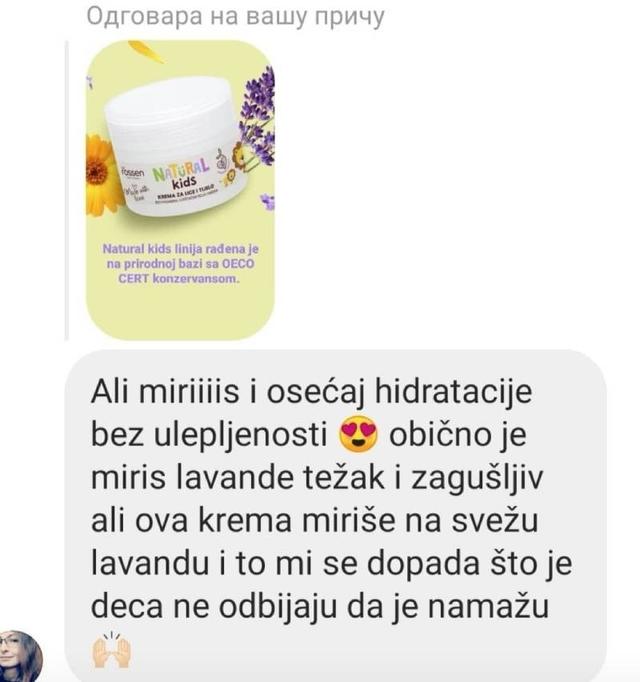This screenshot has height=682, width=640.
Task: Open the sender's profile avatar
Action: [20, 657]
